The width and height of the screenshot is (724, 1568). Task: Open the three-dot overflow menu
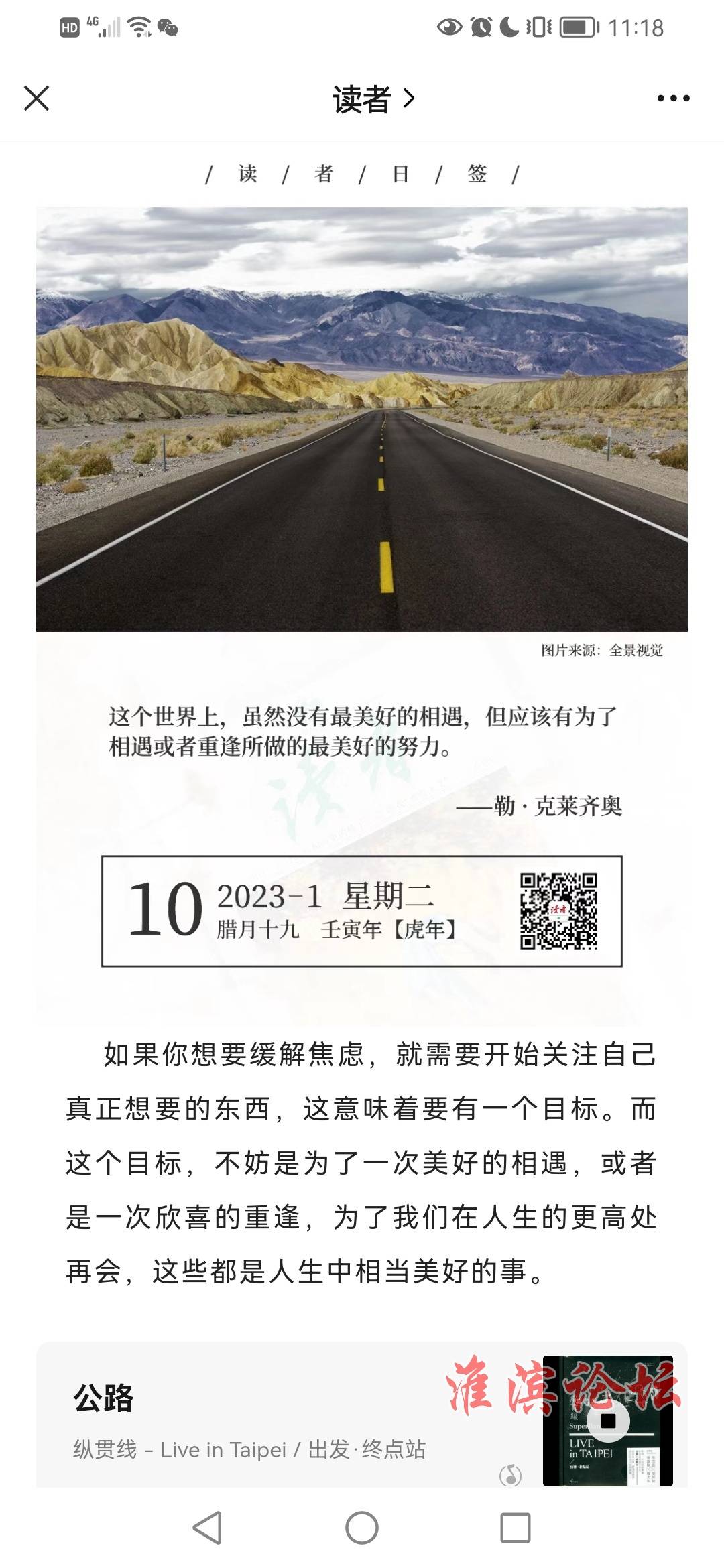(673, 99)
